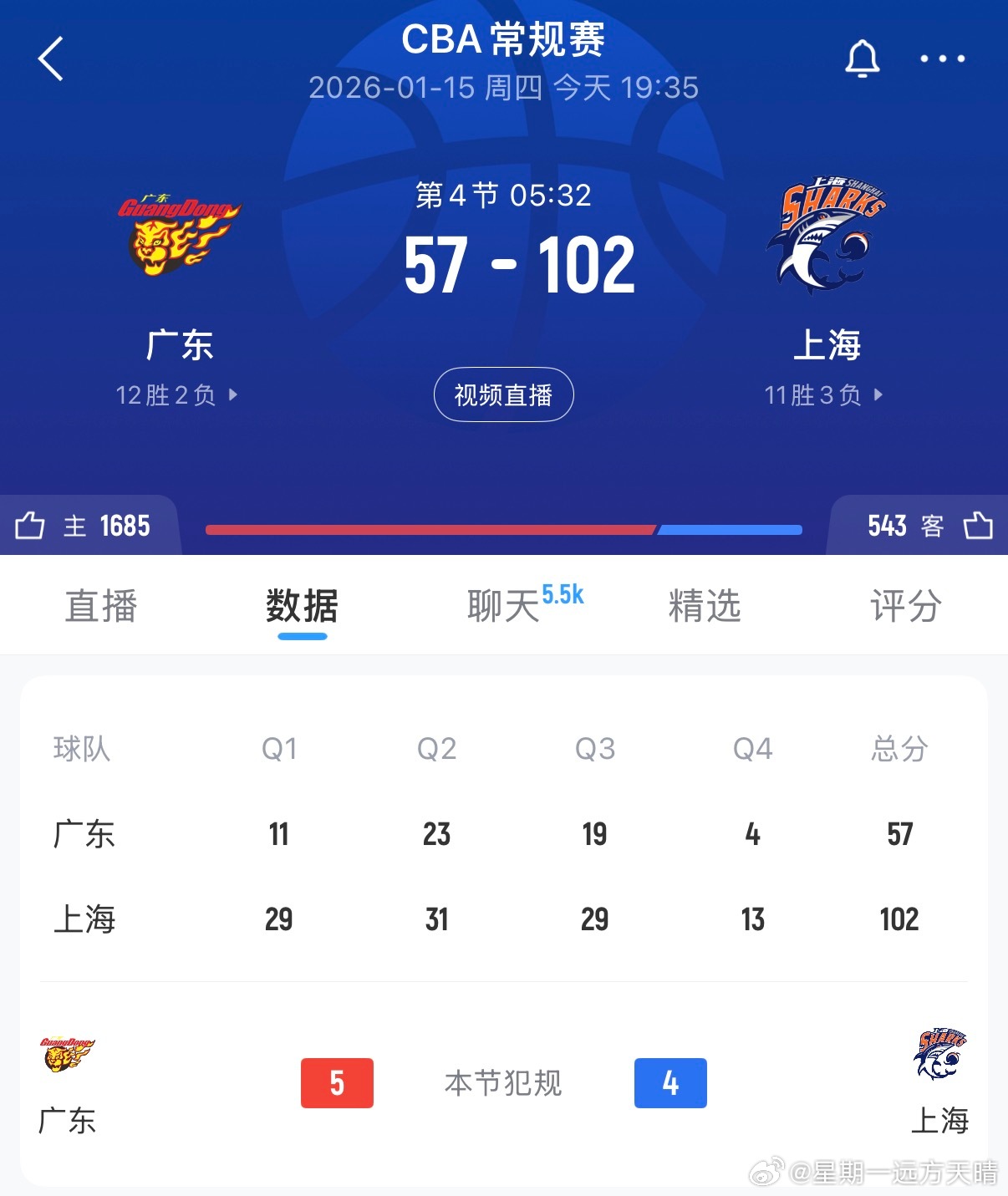Click the red-blue fan support bar
The width and height of the screenshot is (1008, 1196).
(x=504, y=528)
